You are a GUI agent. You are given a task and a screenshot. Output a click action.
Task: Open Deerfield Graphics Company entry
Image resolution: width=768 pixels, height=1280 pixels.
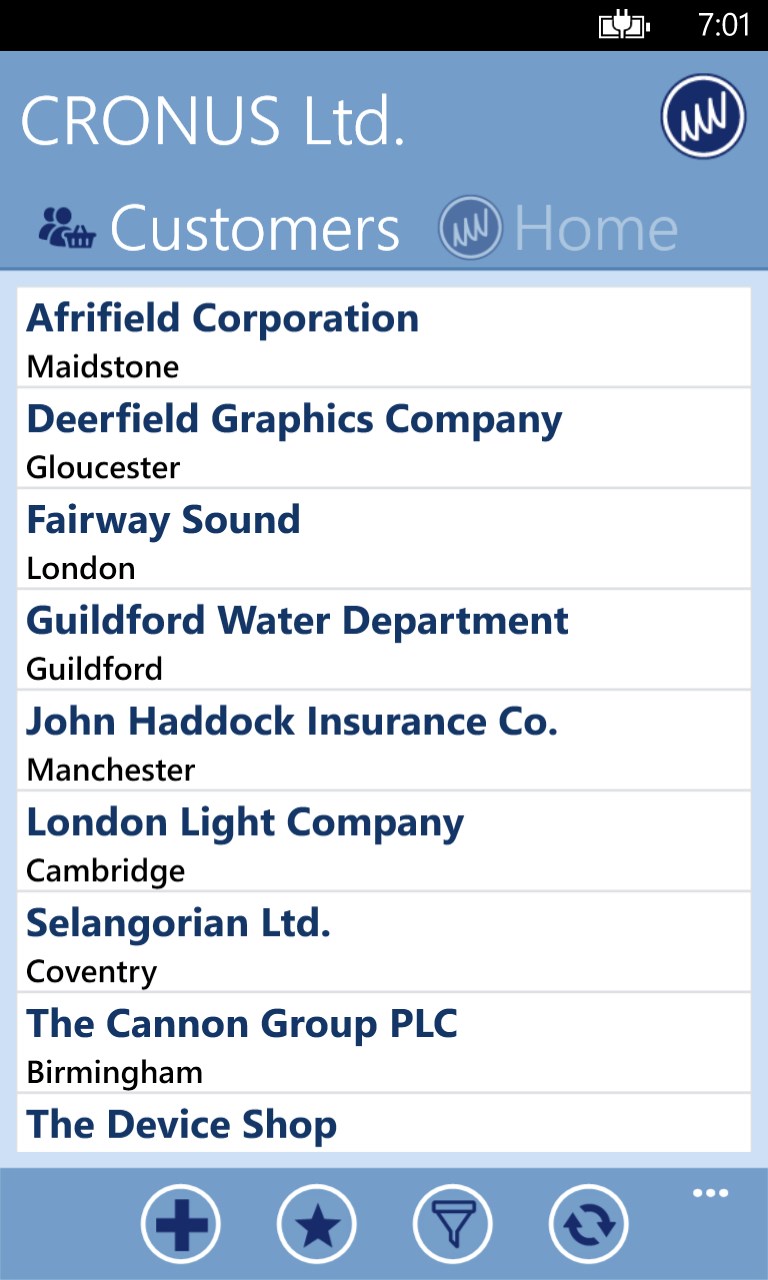(x=383, y=439)
